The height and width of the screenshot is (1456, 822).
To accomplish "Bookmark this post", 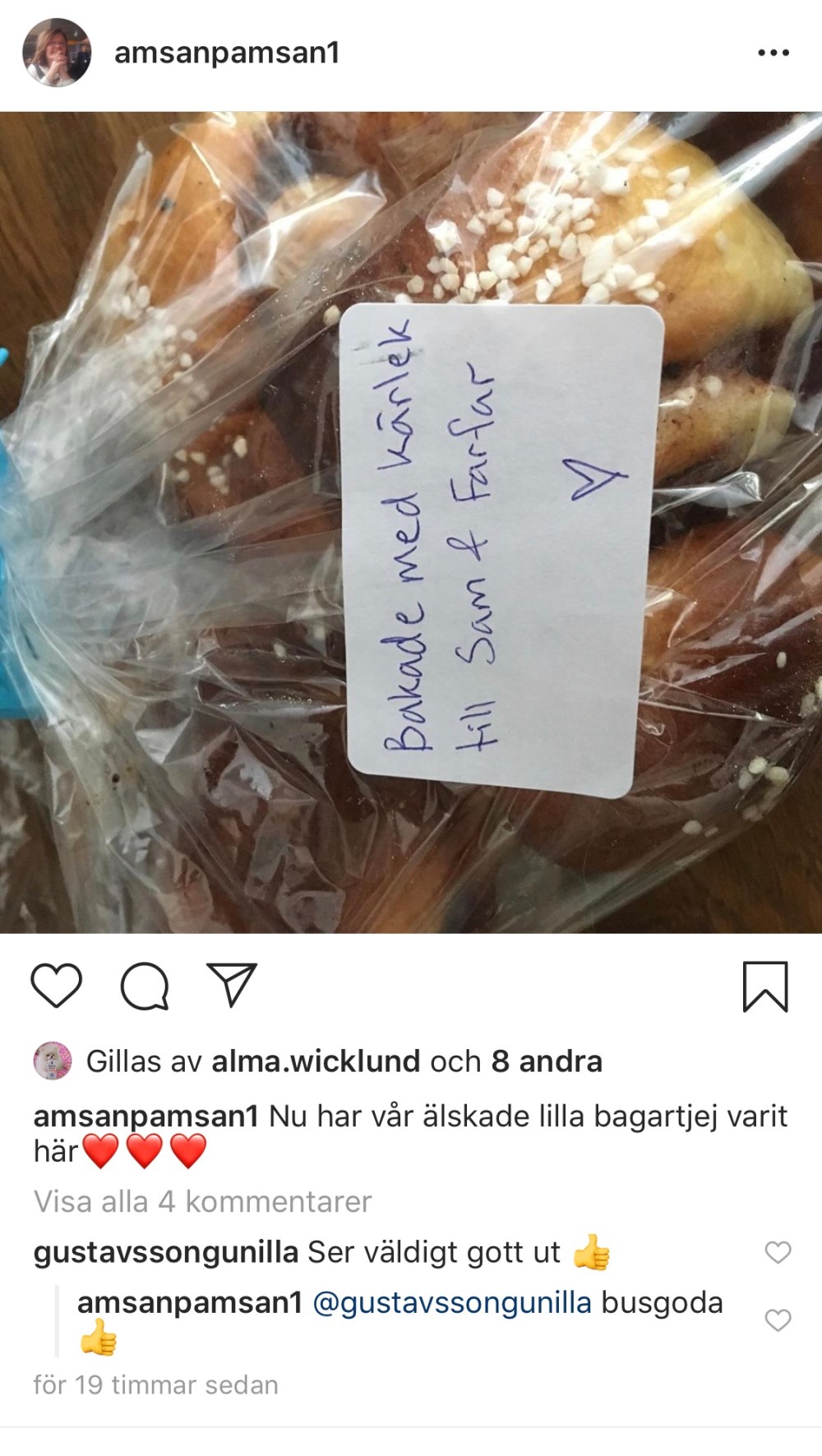I will [765, 986].
